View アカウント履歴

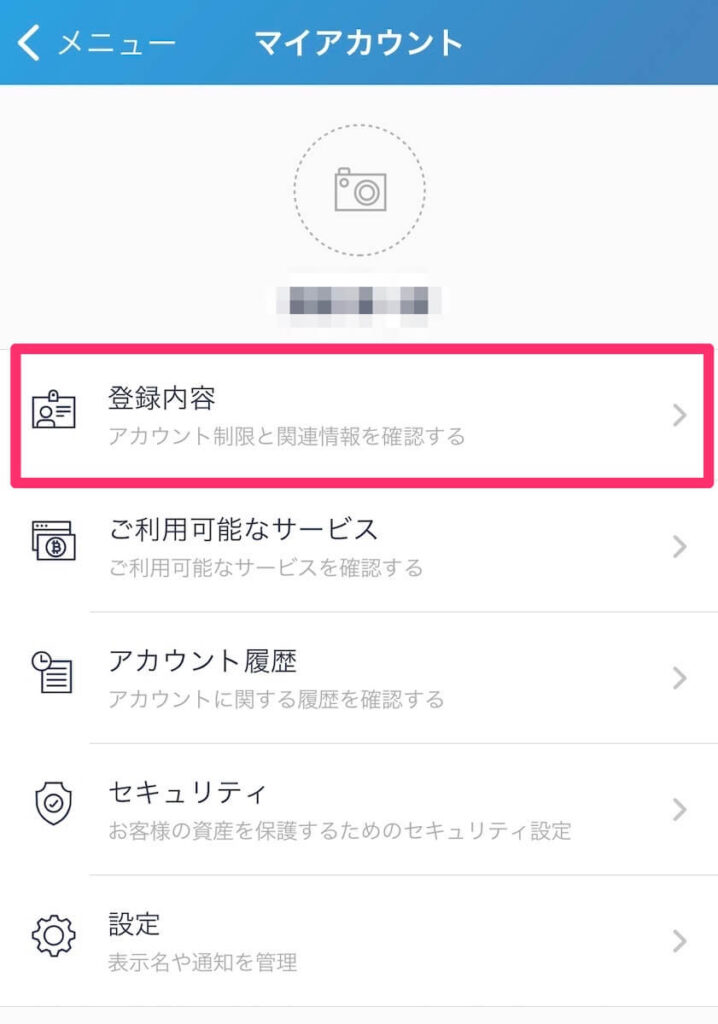(x=360, y=678)
